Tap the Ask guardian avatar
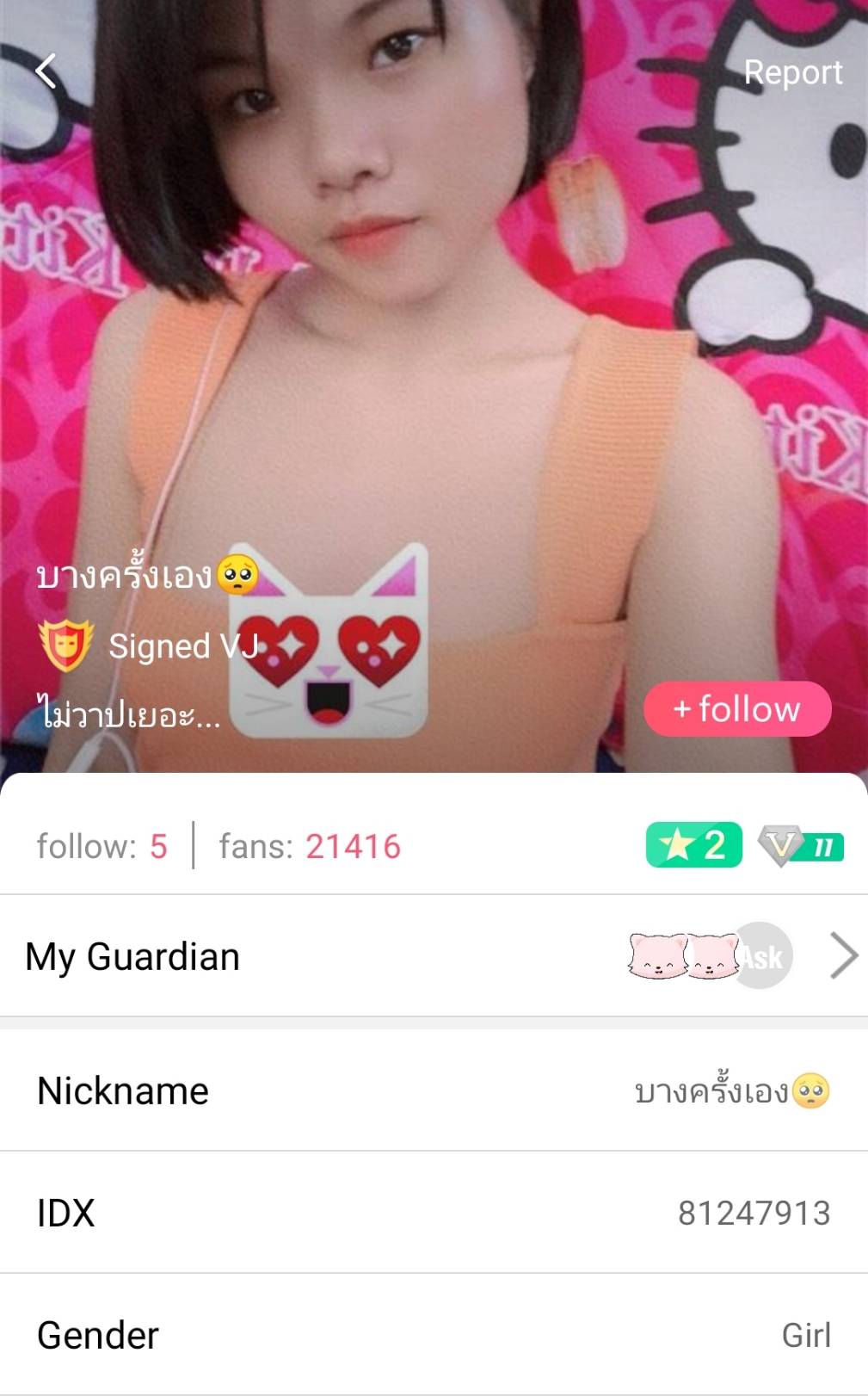868x1396 pixels. [x=763, y=956]
